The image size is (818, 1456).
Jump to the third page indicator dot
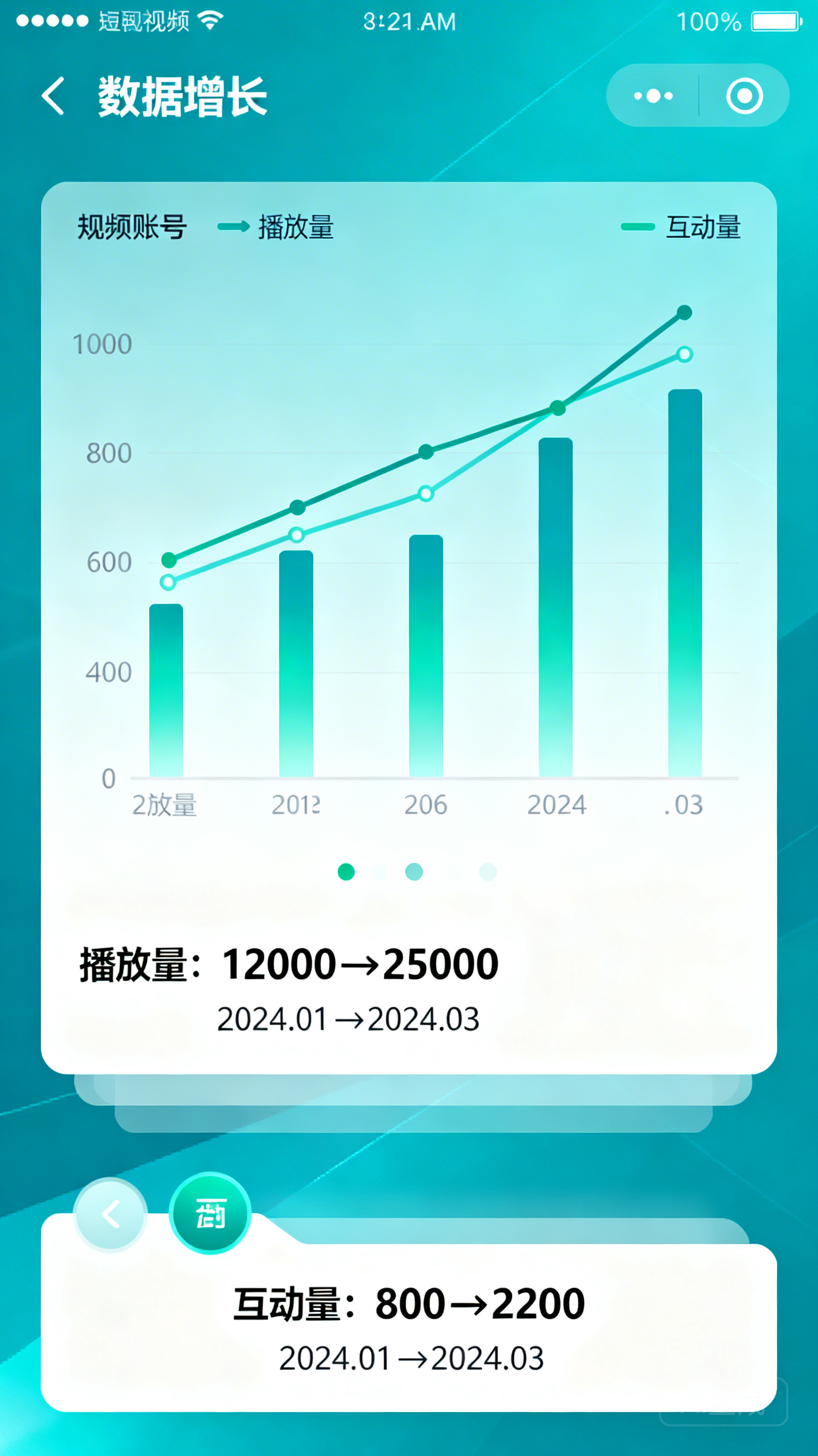pos(415,872)
